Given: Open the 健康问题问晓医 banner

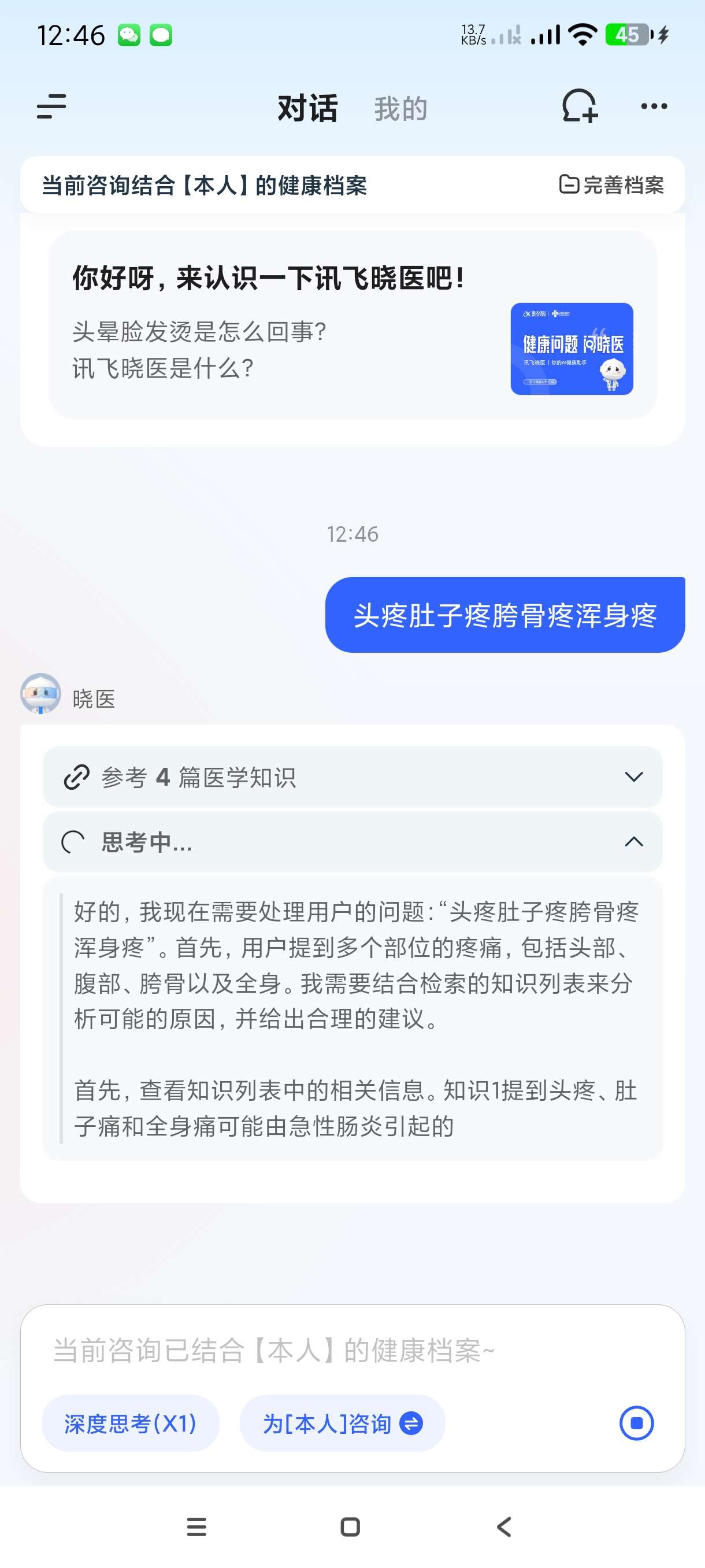Looking at the screenshot, I should [571, 349].
